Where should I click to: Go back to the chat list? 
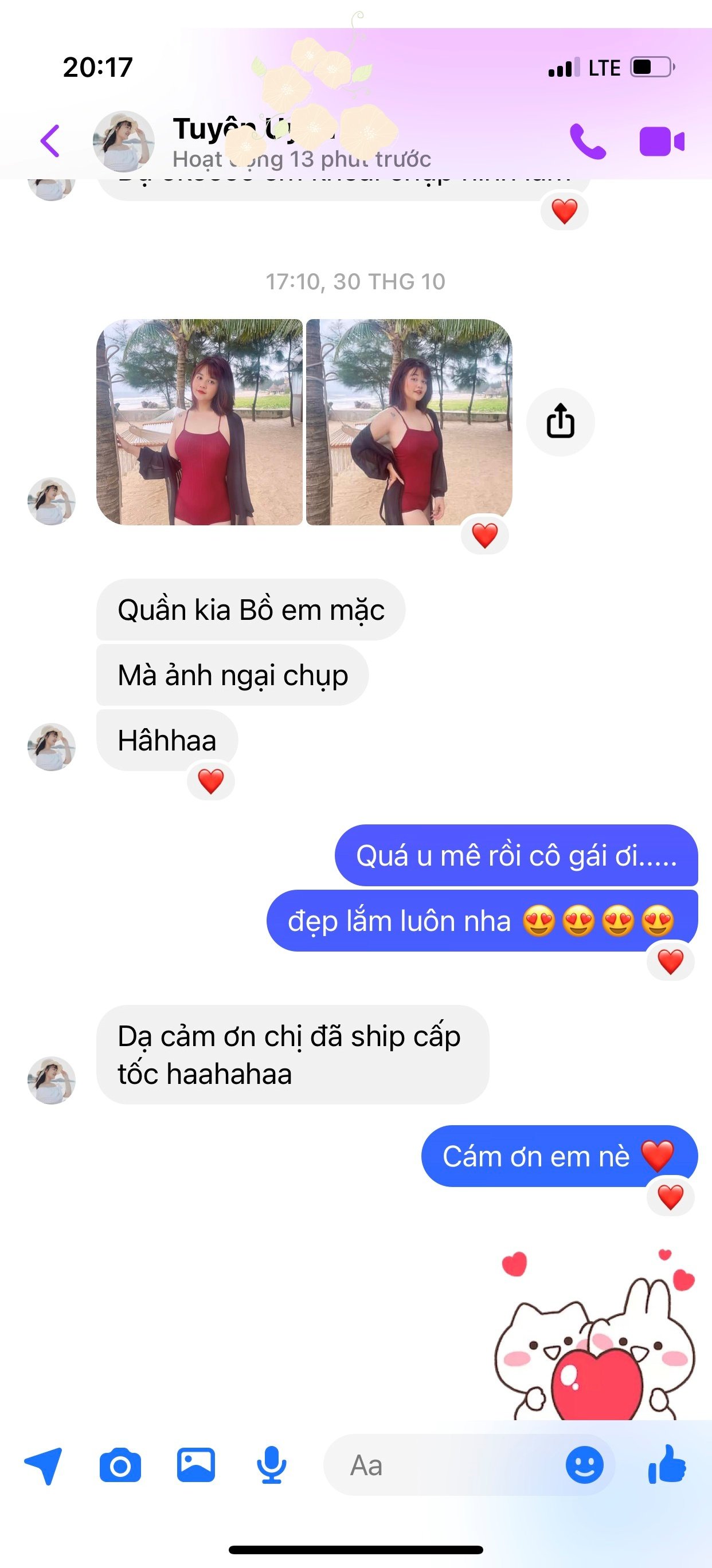click(50, 141)
